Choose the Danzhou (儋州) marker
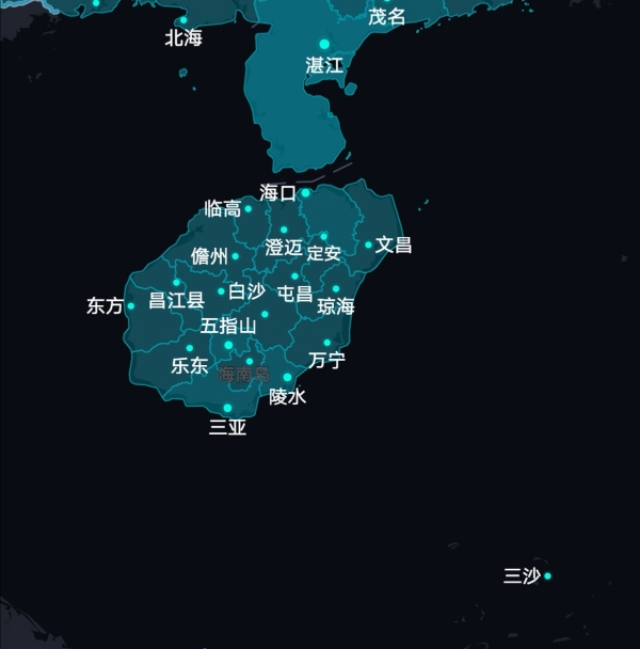Viewport: 640px width, 649px height. coord(236,256)
